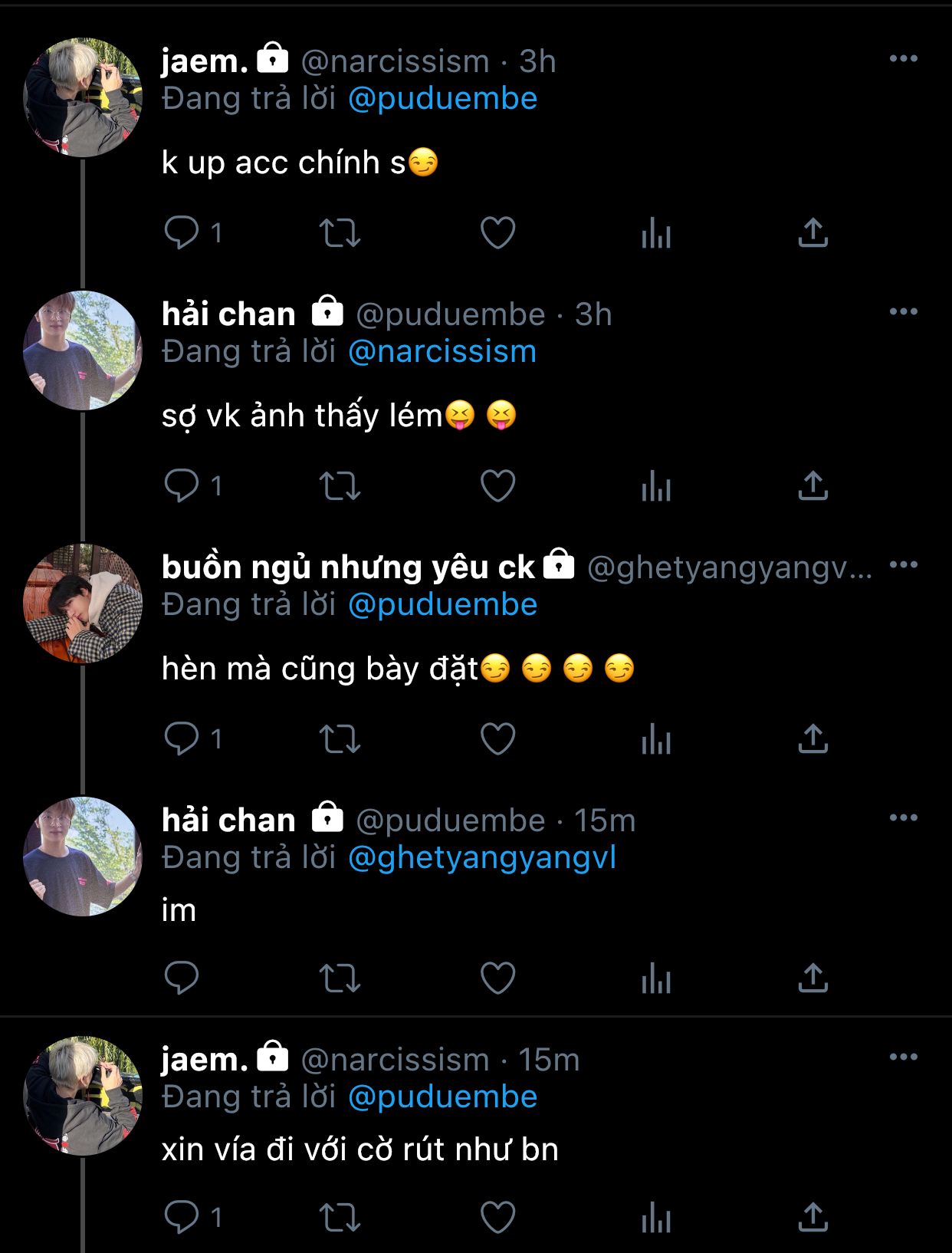Open @narcissism mention link in hải chan's reply
Viewport: 952px width, 1253px height.
coord(442,351)
